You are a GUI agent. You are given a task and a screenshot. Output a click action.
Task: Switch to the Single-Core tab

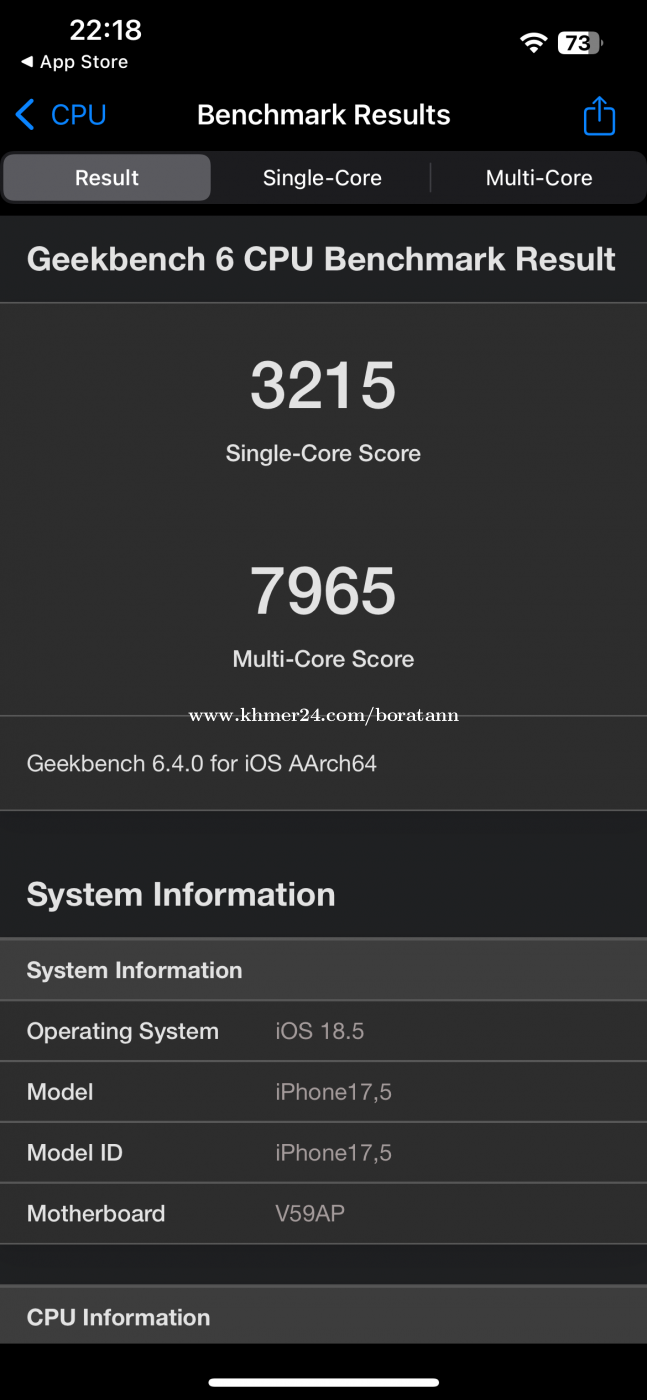(x=322, y=178)
